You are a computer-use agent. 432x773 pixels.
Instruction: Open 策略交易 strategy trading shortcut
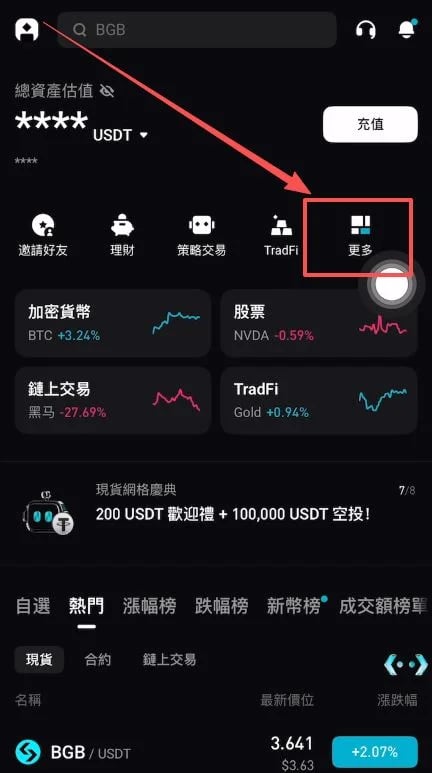click(201, 236)
